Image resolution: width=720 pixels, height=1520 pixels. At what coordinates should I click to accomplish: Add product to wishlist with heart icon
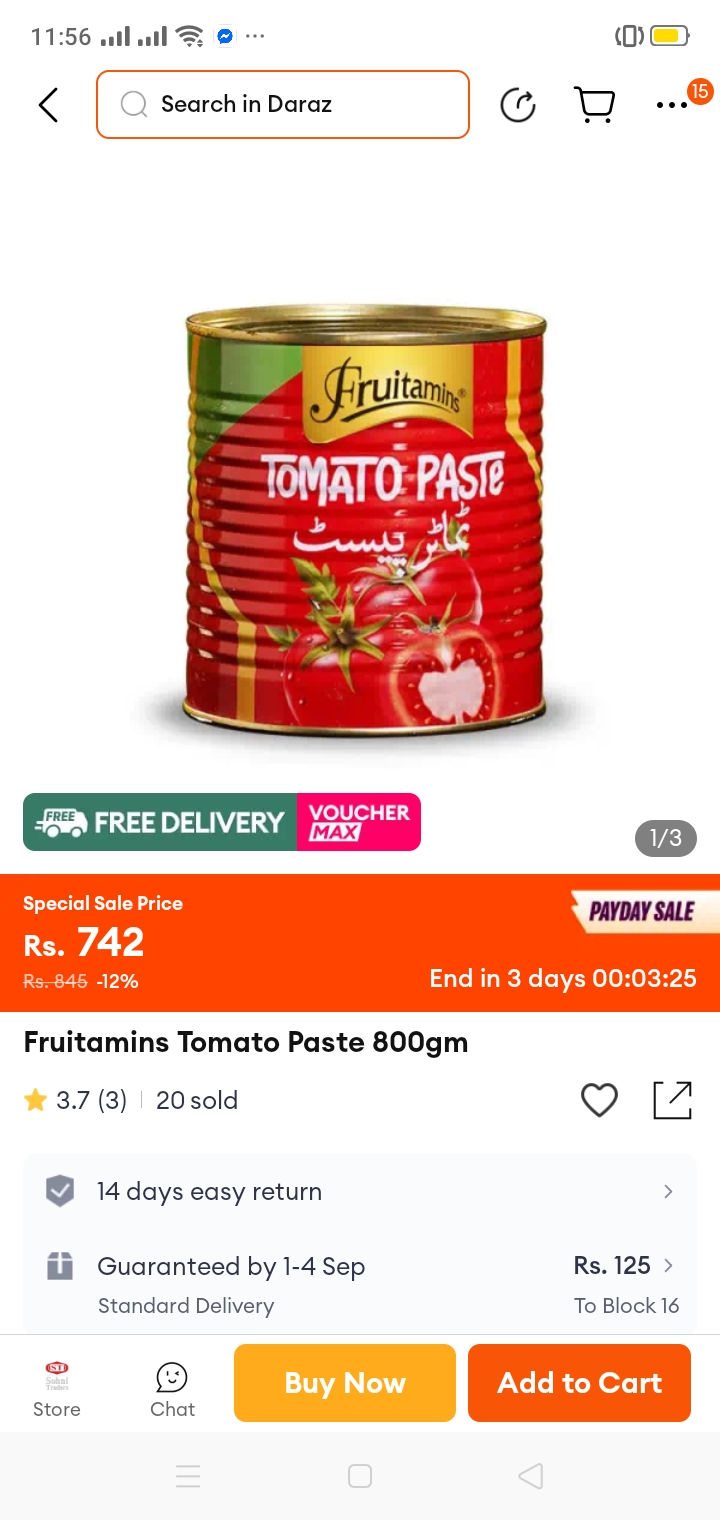(x=599, y=1100)
